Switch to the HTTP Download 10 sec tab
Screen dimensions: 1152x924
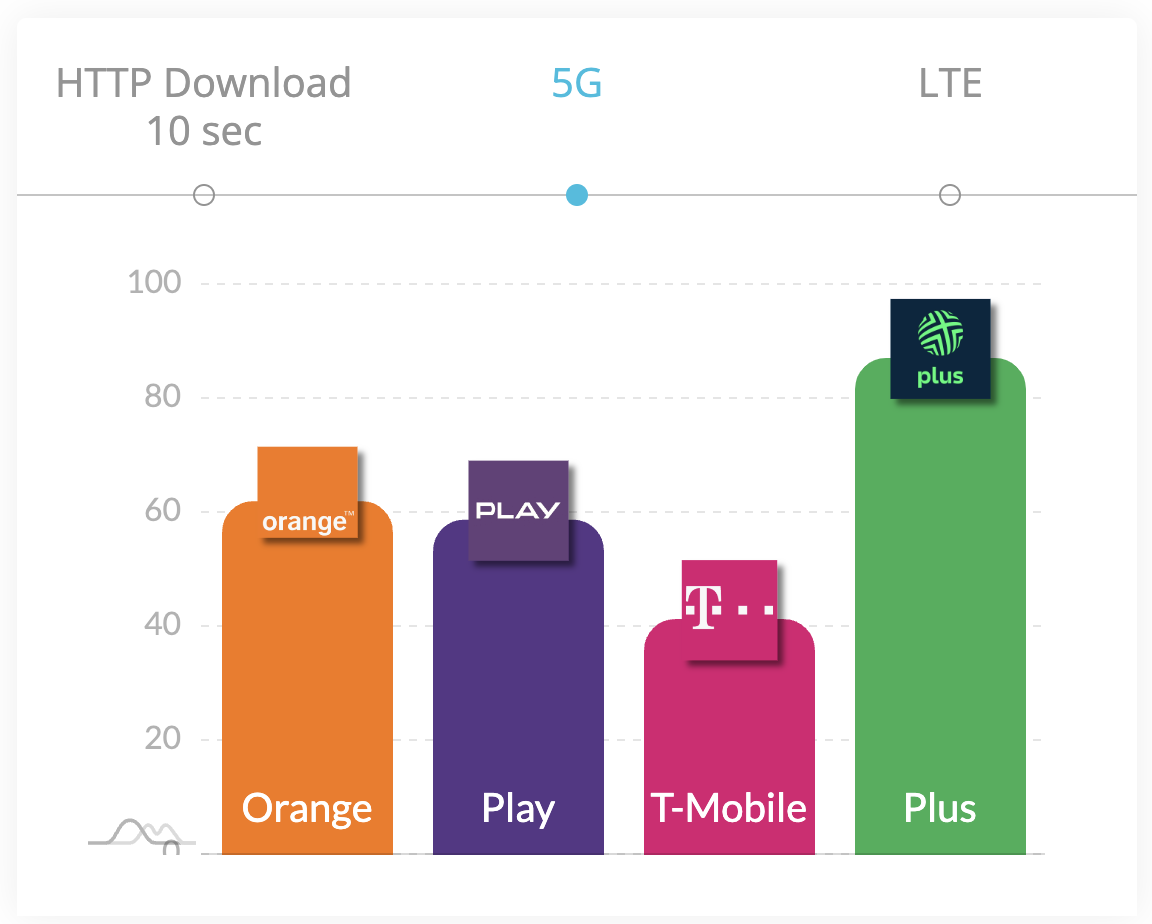point(204,107)
